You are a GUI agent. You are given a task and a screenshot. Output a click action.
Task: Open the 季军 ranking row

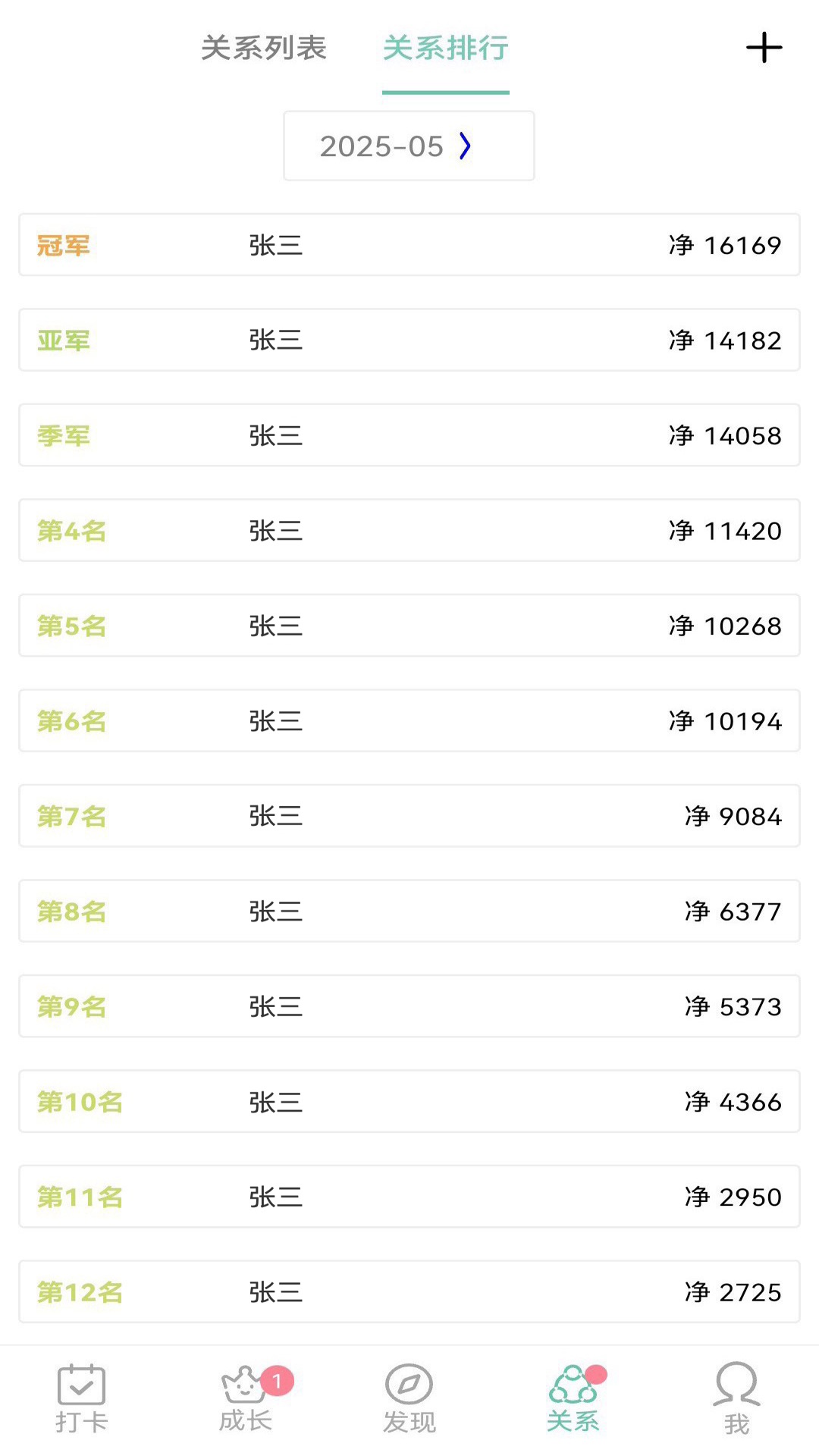coord(409,435)
